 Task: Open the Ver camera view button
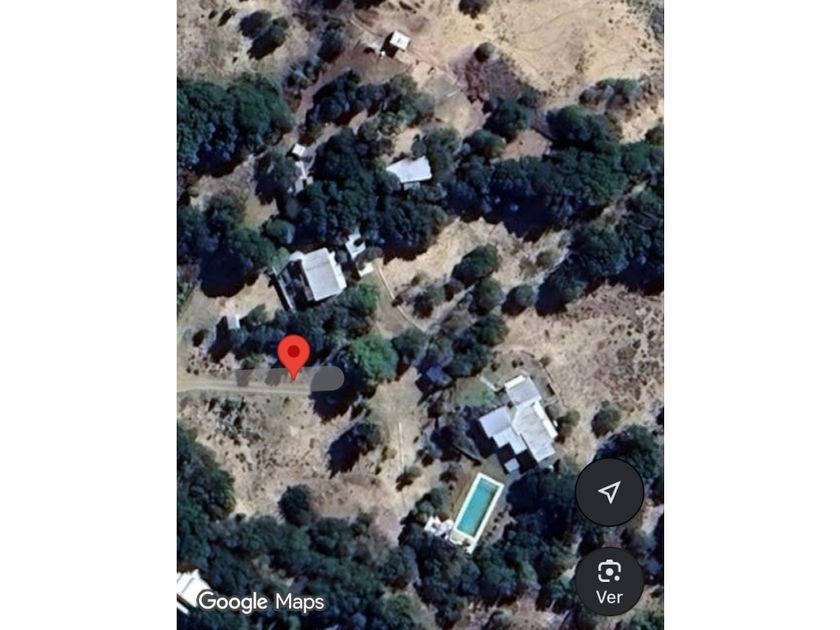click(x=610, y=581)
